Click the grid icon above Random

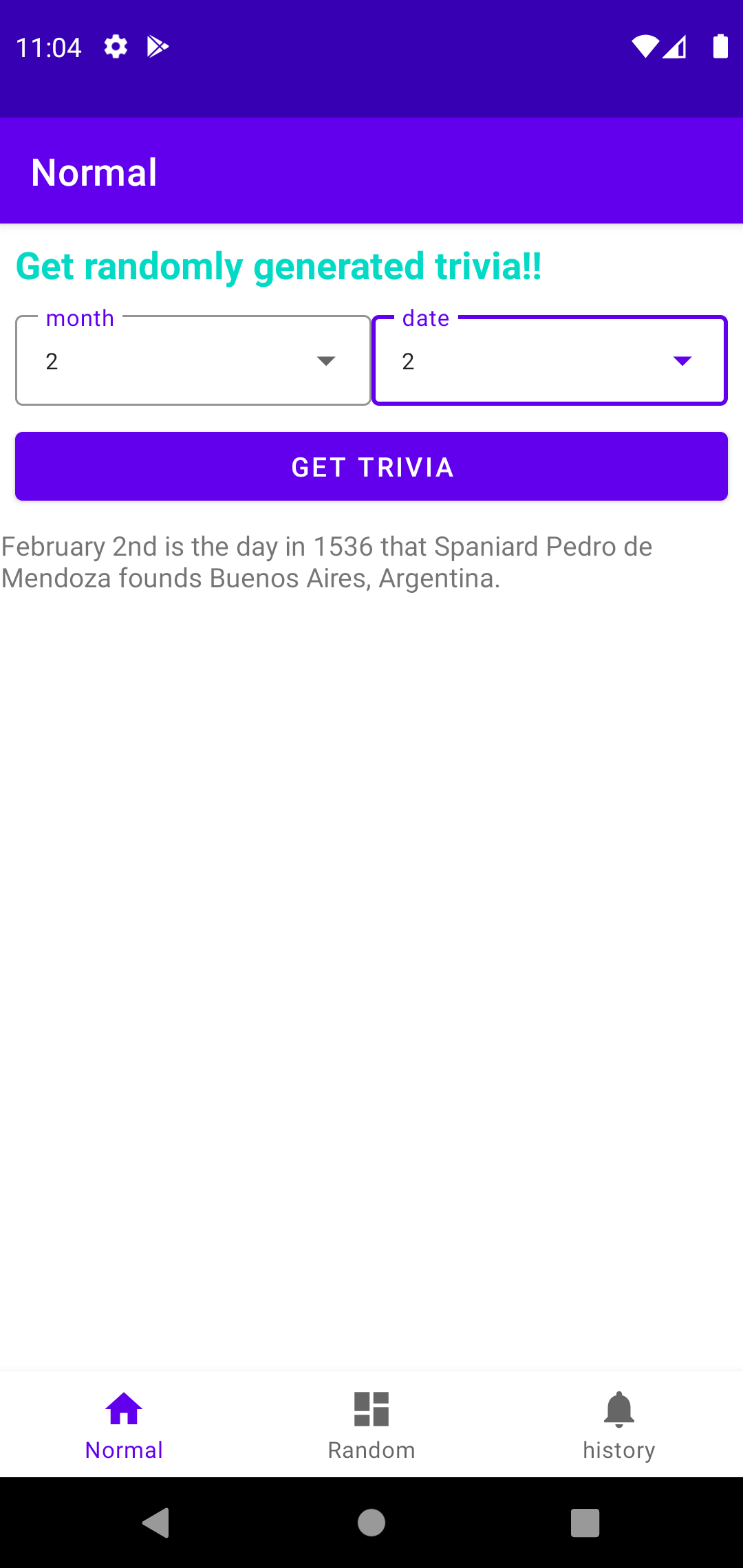[x=371, y=1407]
